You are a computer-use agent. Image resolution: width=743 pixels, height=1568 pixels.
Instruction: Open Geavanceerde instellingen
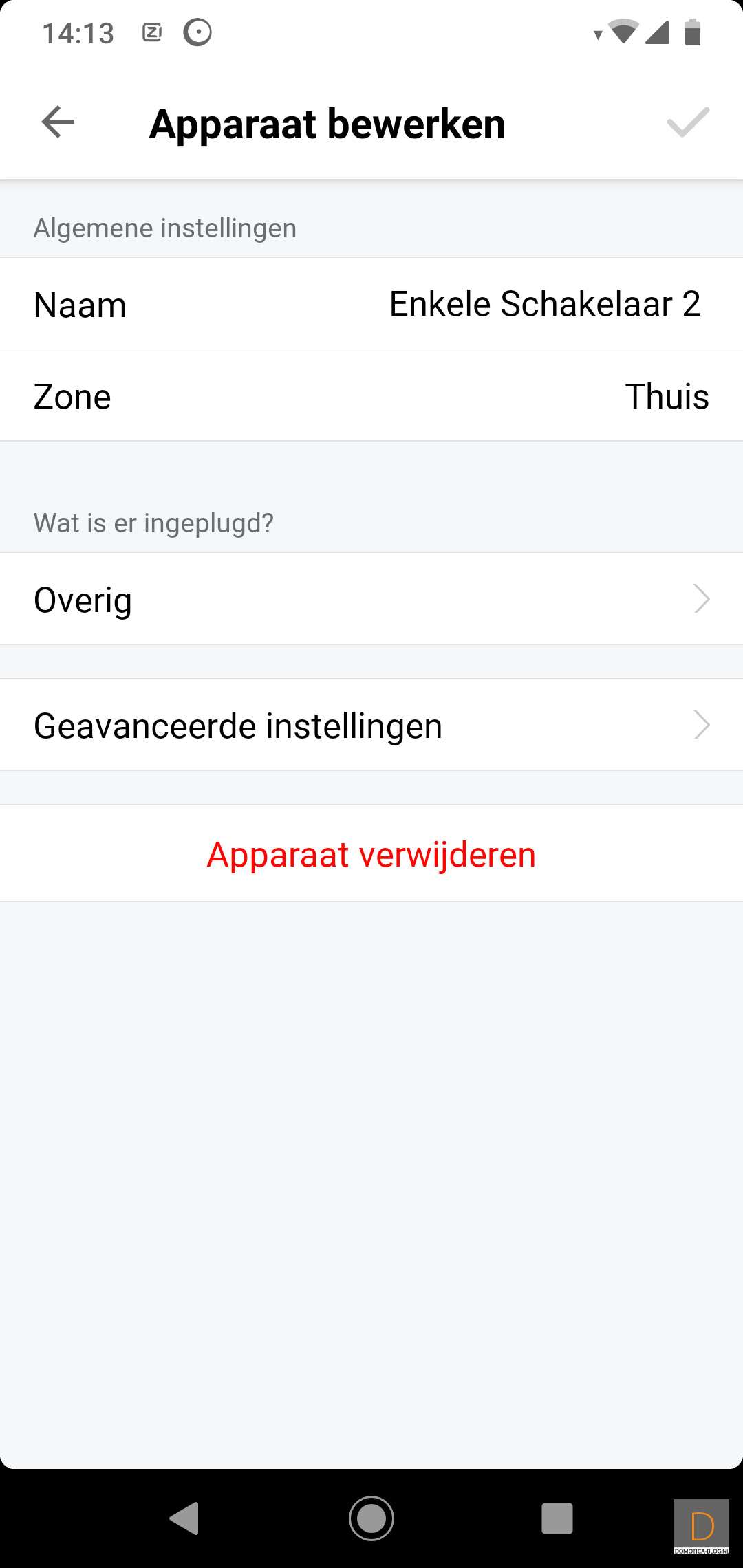[371, 725]
